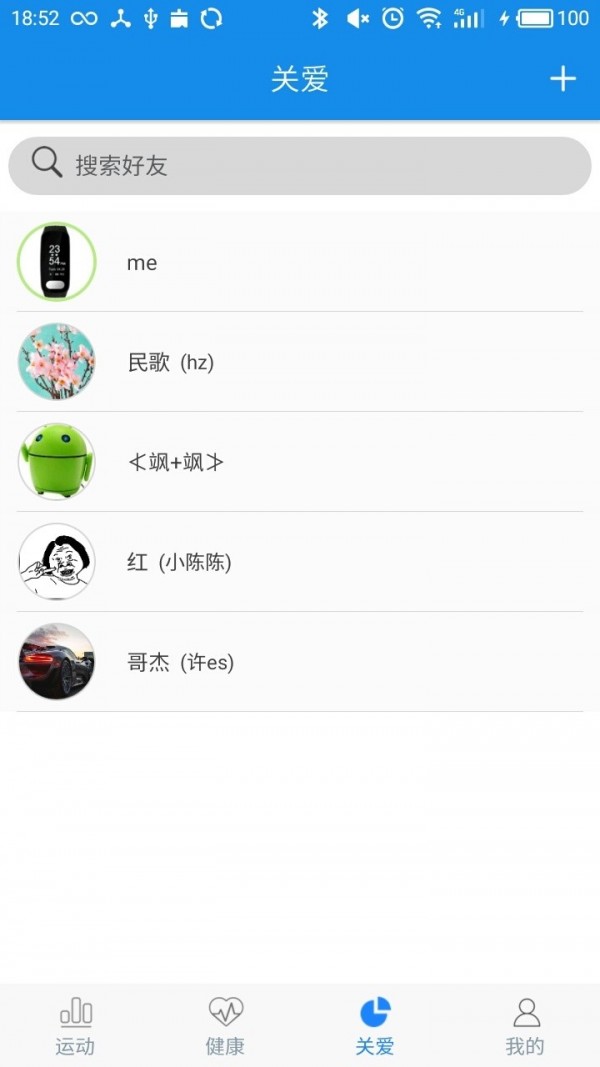Open friend 民歌 (hz)
This screenshot has width=600, height=1067.
(300, 362)
